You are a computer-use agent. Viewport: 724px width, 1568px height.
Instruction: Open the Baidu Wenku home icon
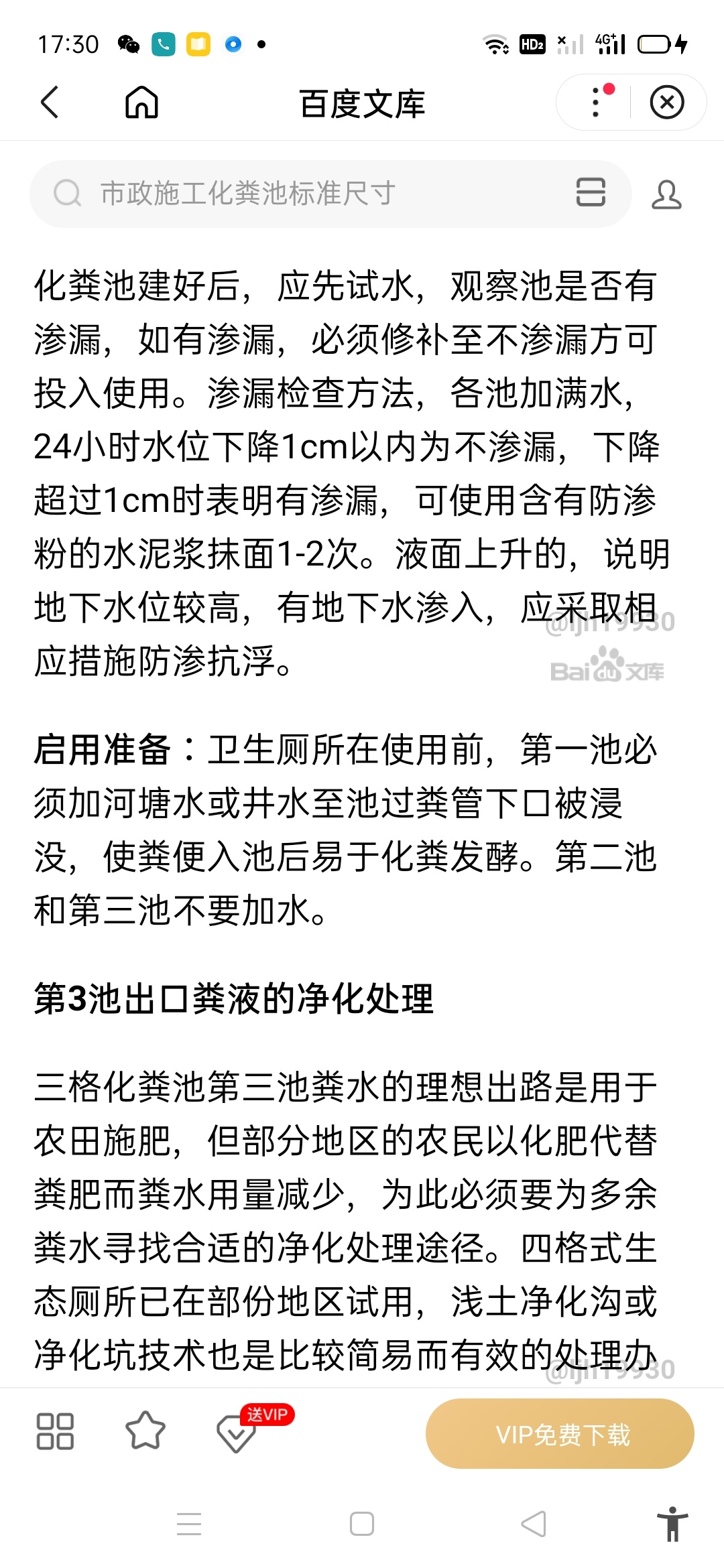pos(141,103)
